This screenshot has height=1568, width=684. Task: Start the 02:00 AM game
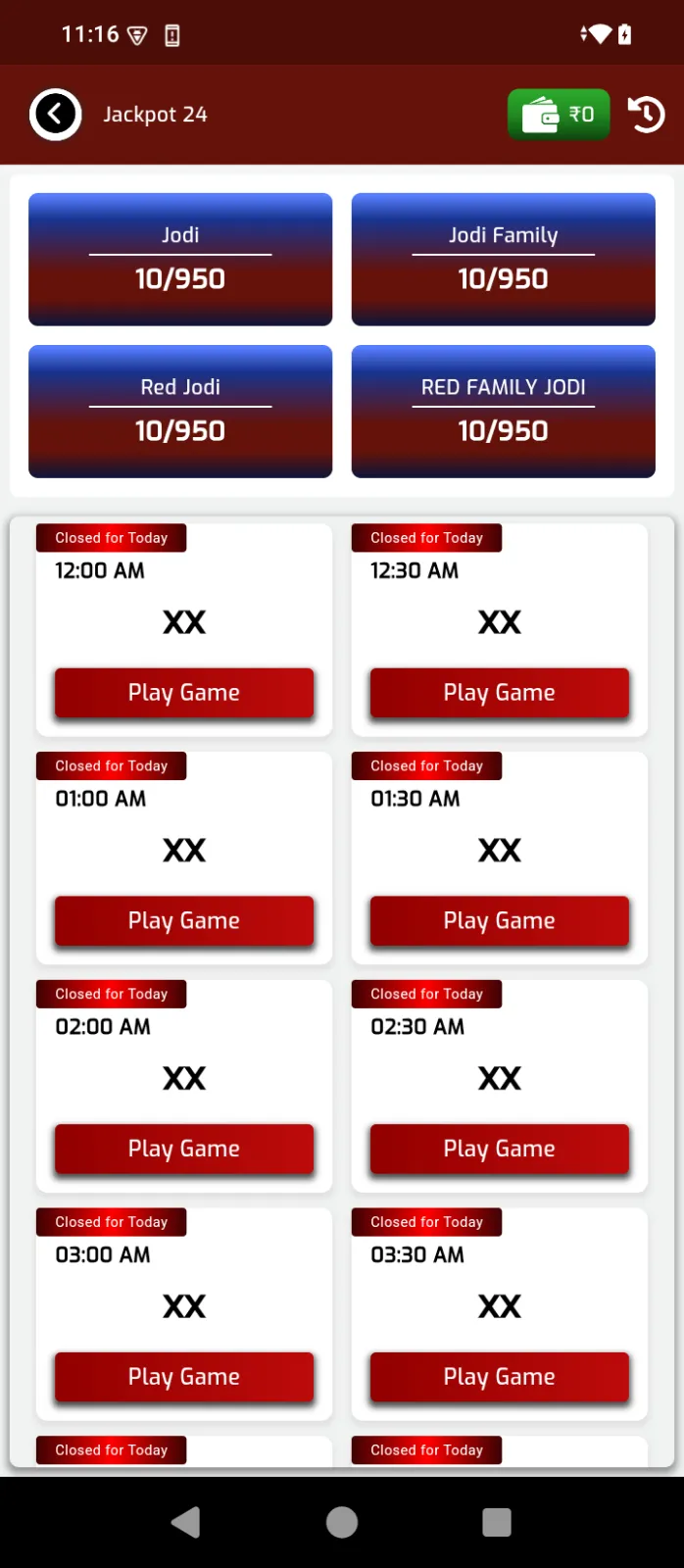184,1149
